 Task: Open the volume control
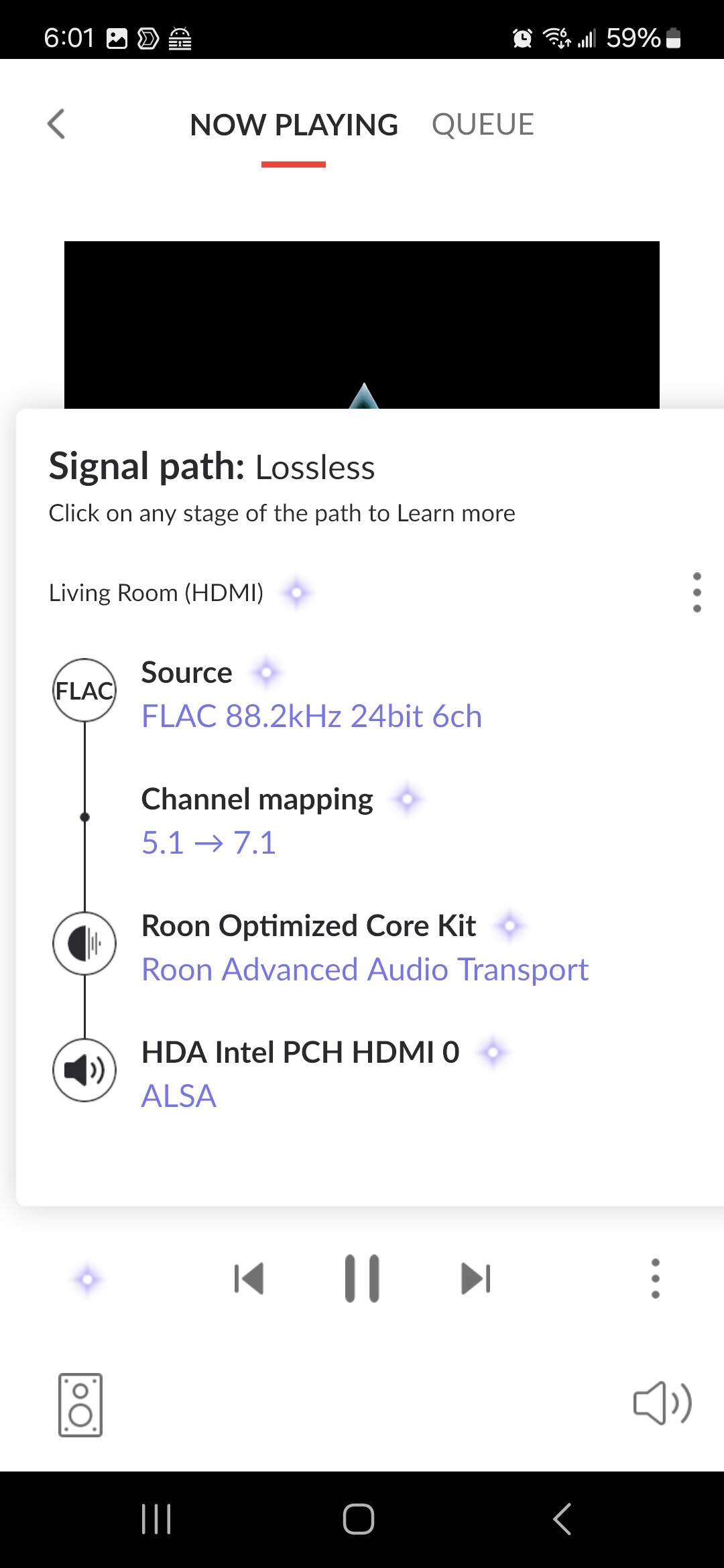tap(662, 1403)
